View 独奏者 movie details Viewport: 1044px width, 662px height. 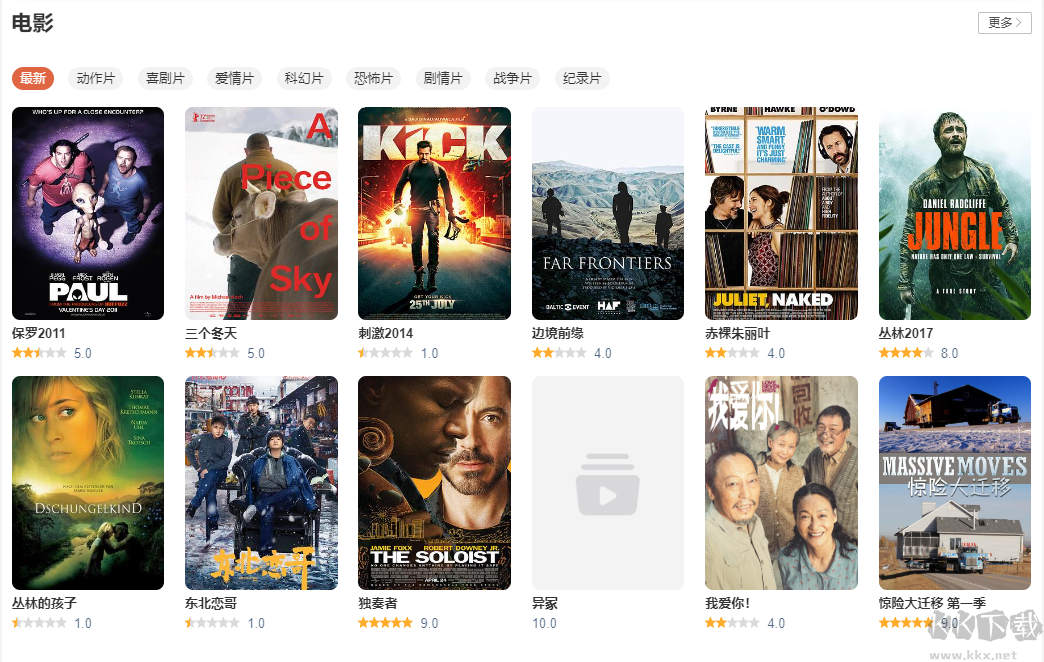434,483
